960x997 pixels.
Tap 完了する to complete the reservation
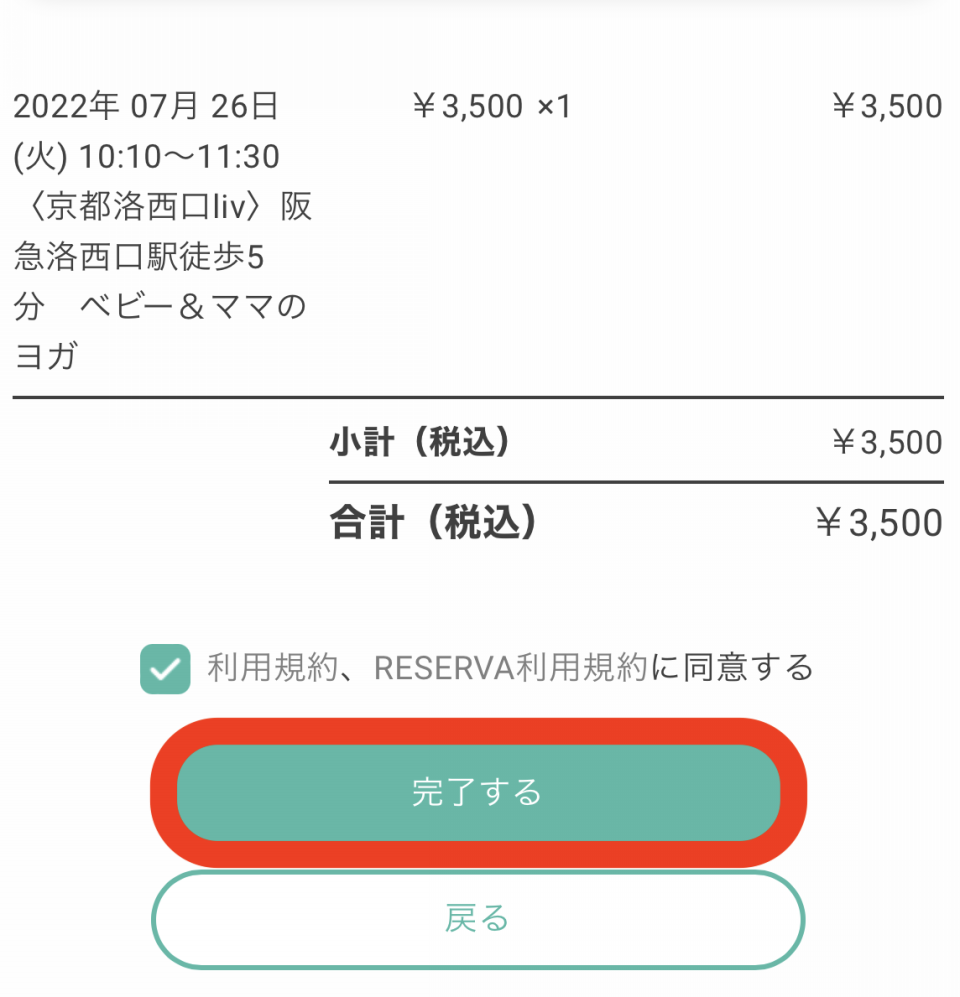(x=478, y=793)
